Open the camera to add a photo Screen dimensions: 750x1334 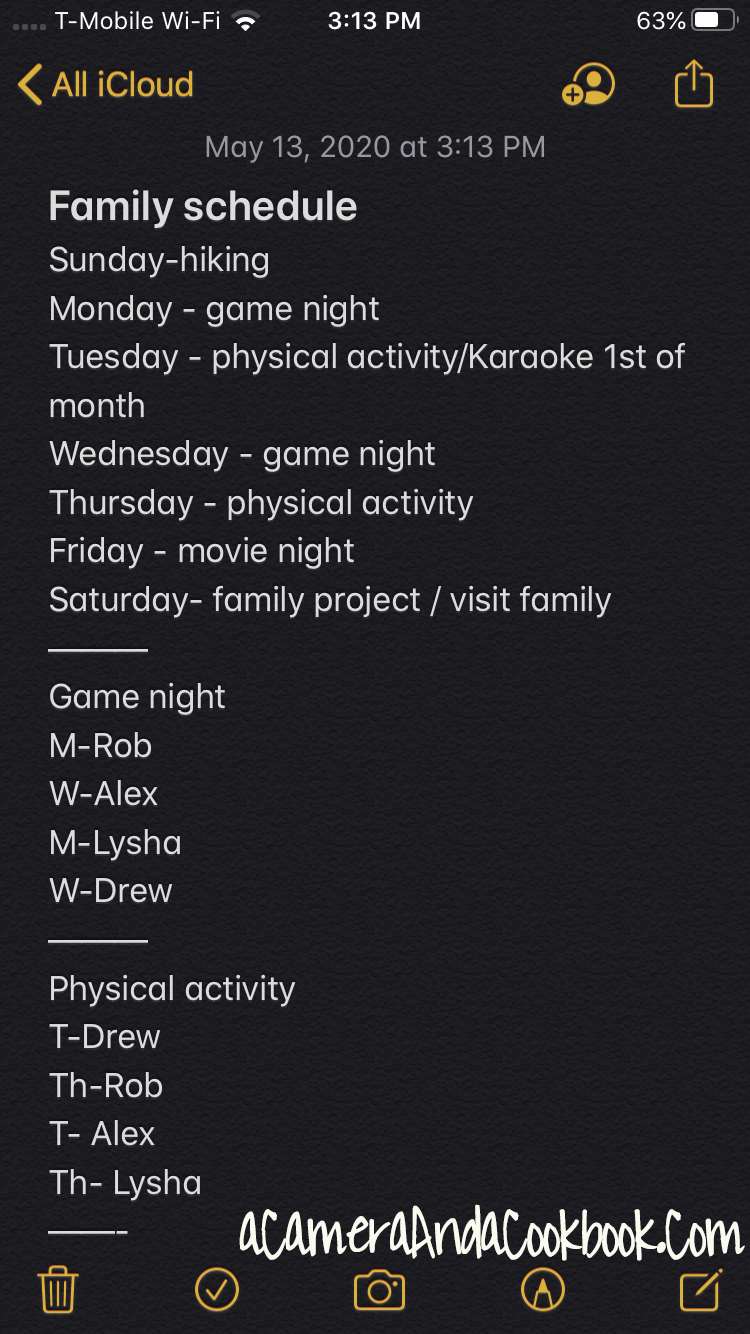pyautogui.click(x=379, y=1290)
